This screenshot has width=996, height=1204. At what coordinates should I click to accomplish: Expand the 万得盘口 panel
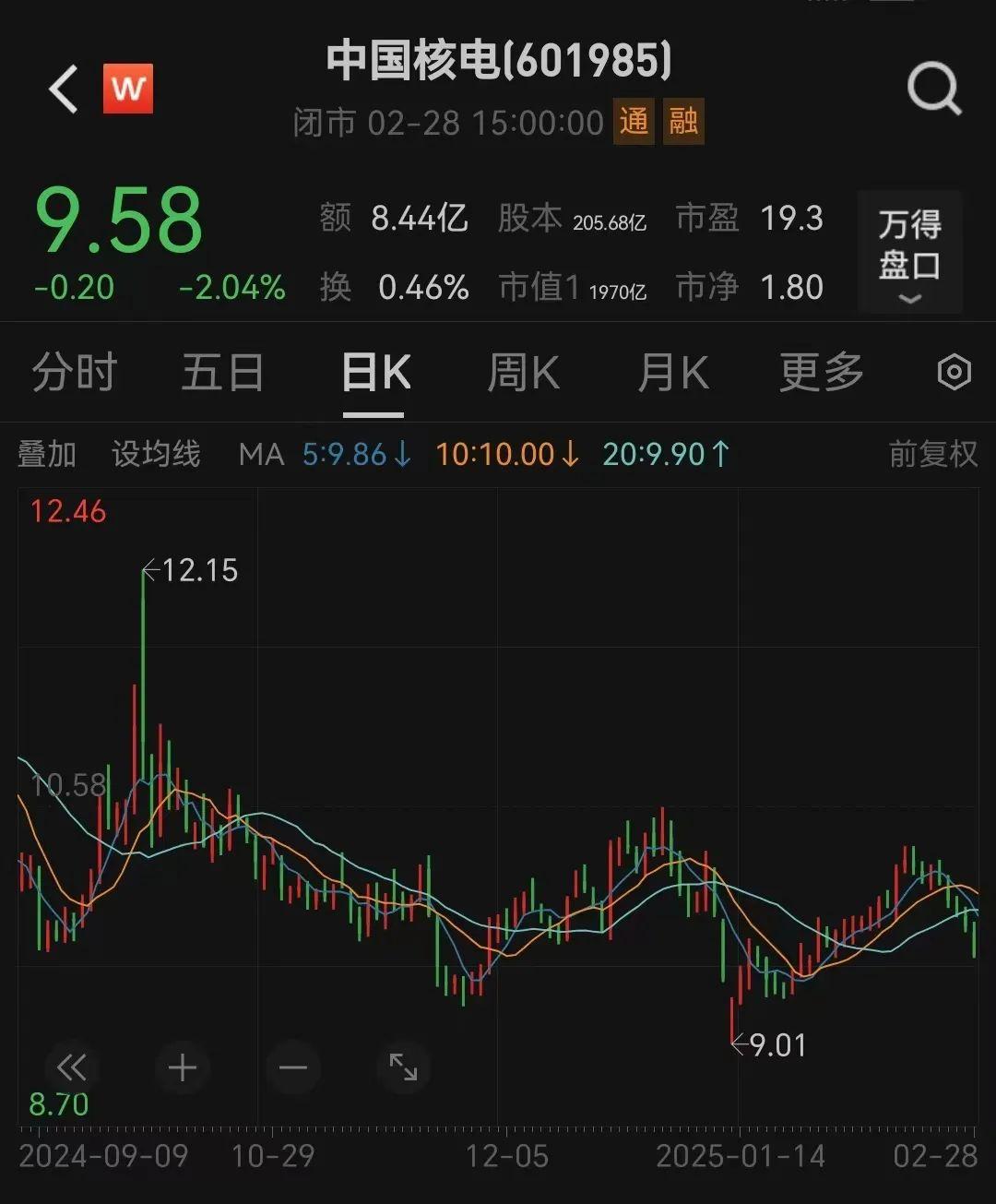coord(909,253)
